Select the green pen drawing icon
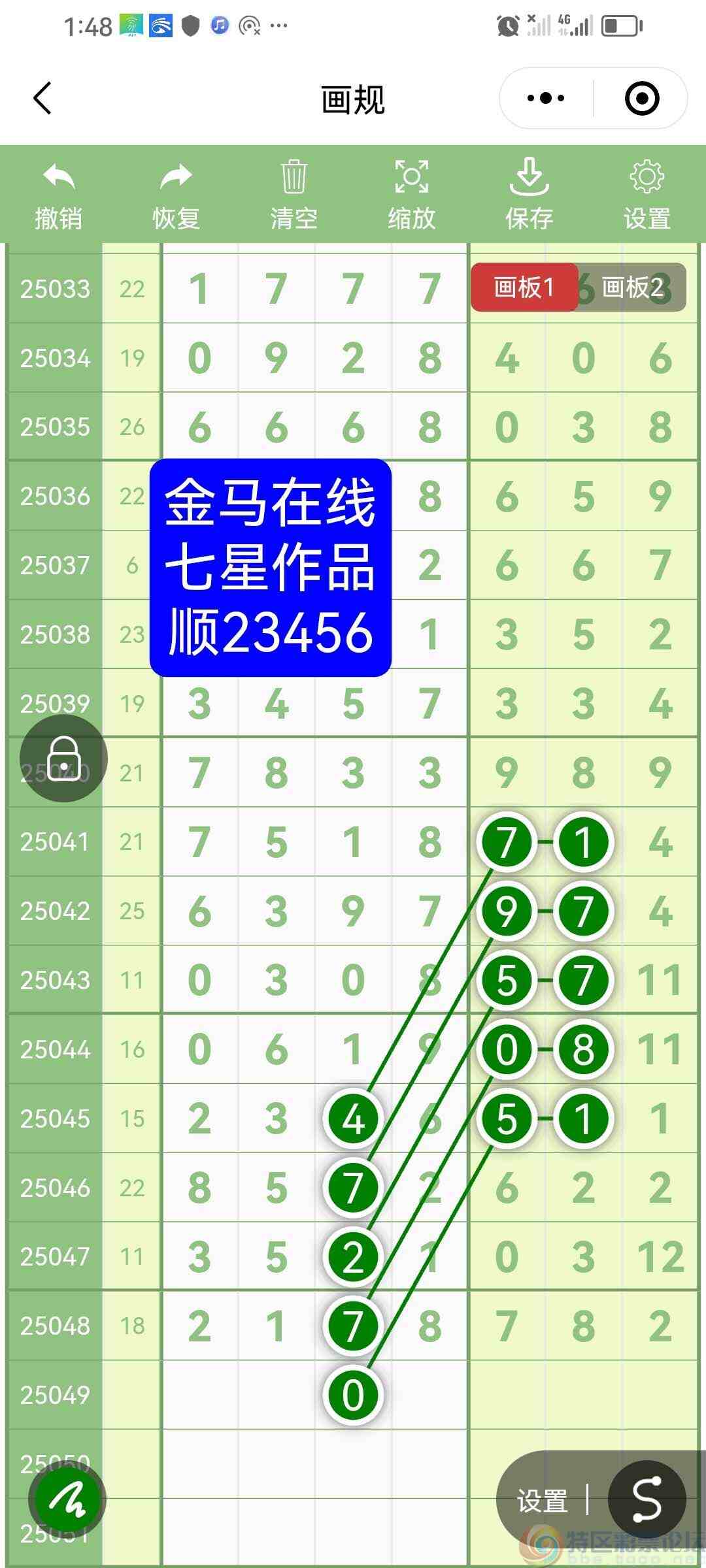 coord(67,1499)
